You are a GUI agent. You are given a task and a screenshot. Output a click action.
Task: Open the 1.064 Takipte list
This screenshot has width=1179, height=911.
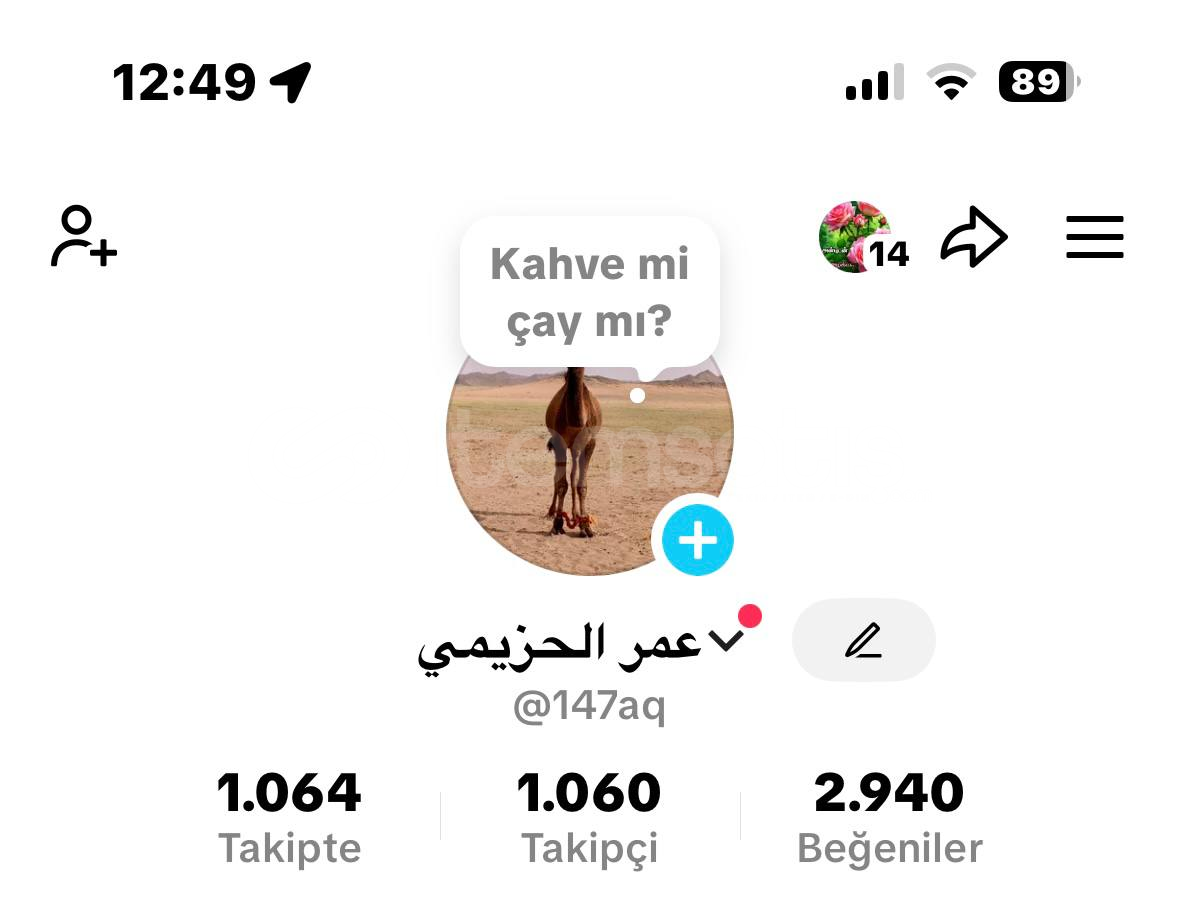pyautogui.click(x=289, y=818)
